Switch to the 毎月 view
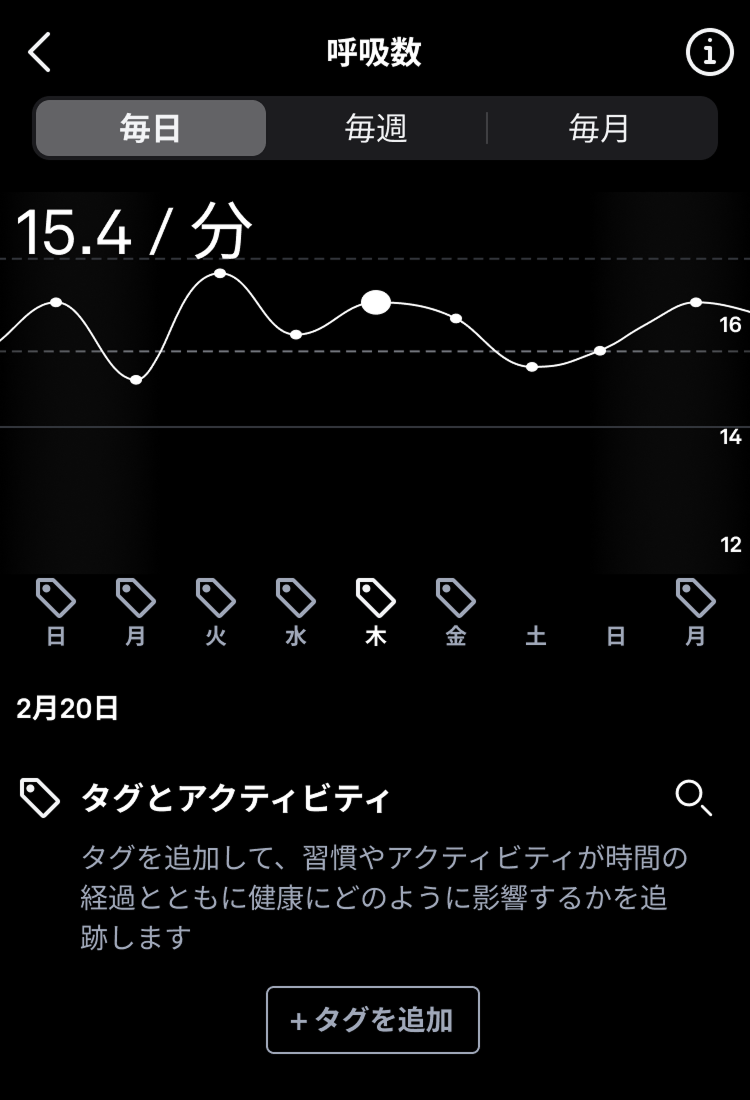The width and height of the screenshot is (750, 1100). (x=600, y=128)
